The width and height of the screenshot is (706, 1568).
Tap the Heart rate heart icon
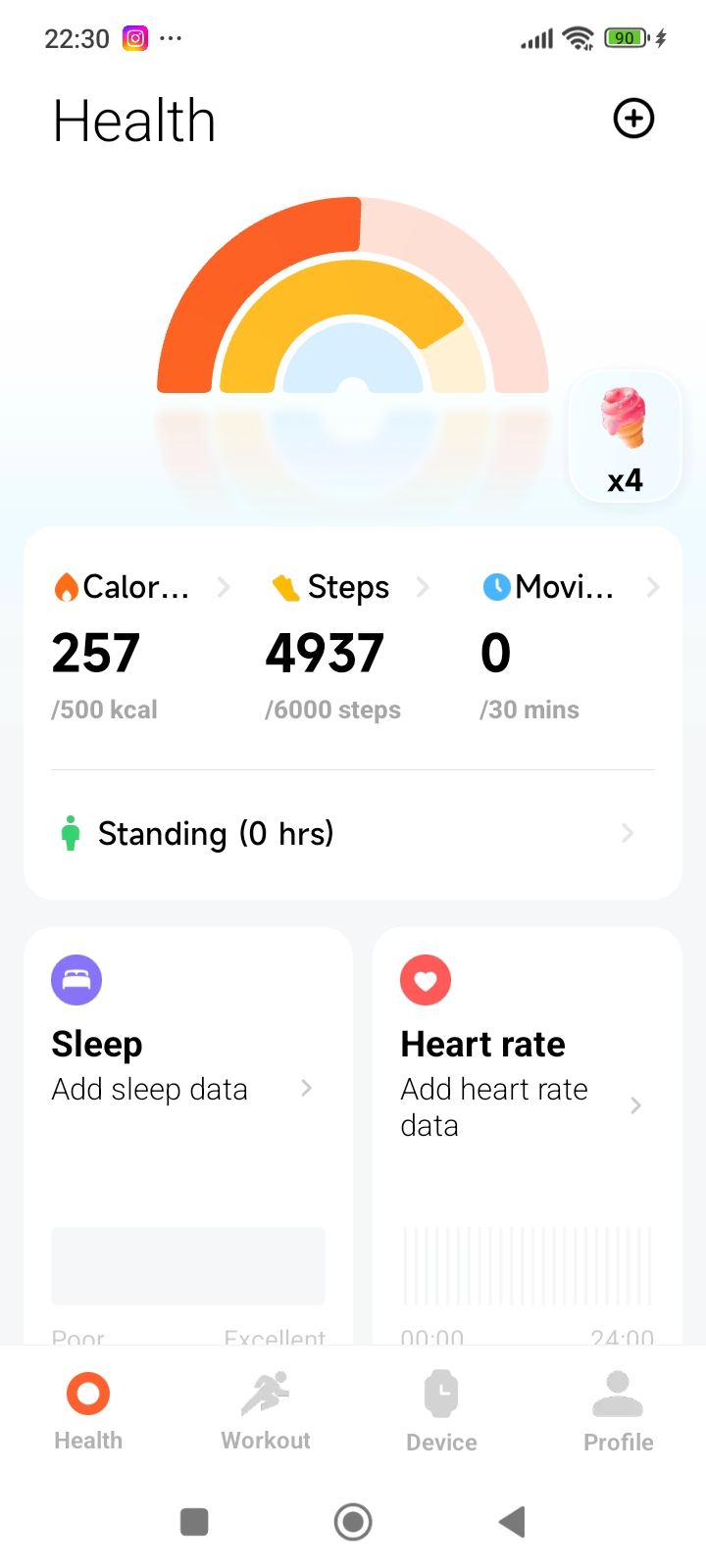[x=425, y=979]
